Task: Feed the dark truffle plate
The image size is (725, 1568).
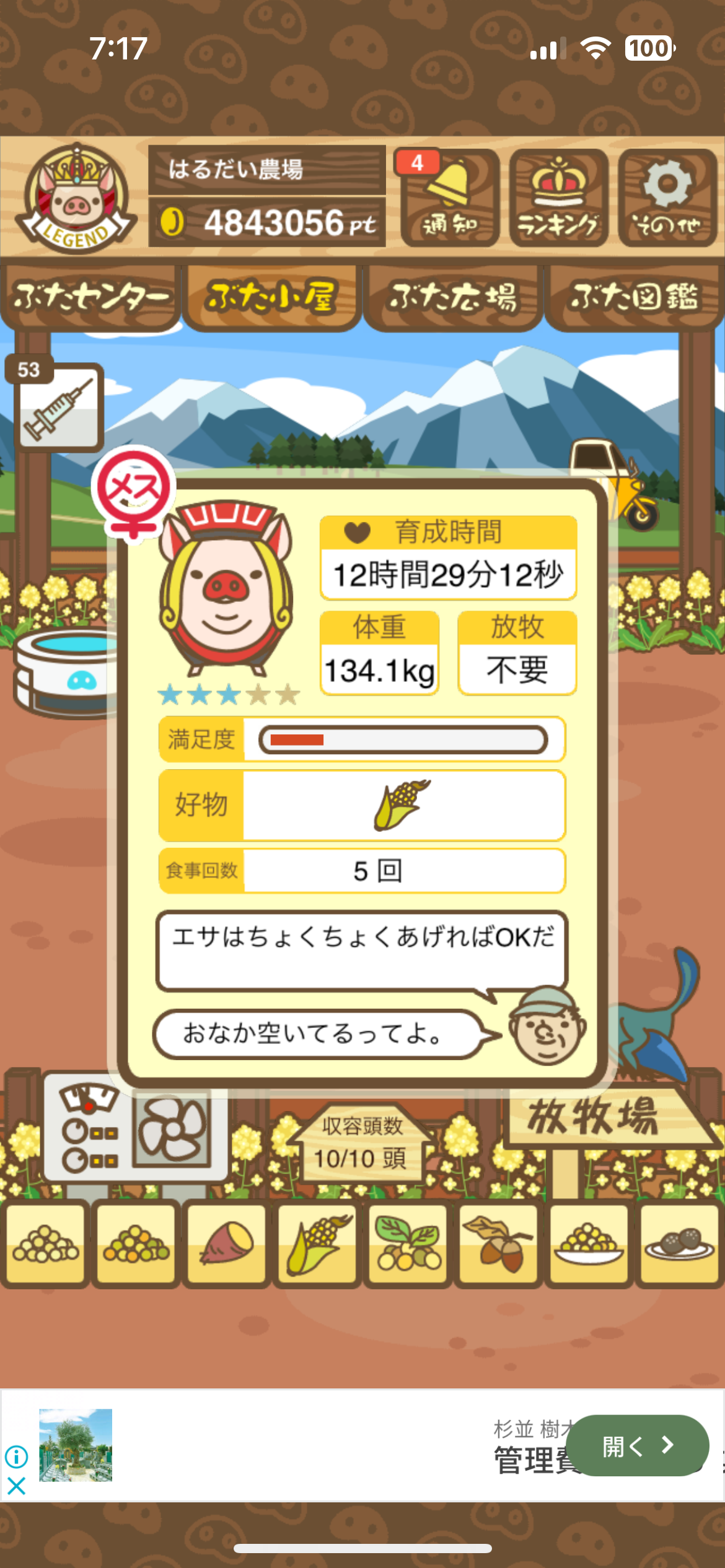Action: 679,1242
